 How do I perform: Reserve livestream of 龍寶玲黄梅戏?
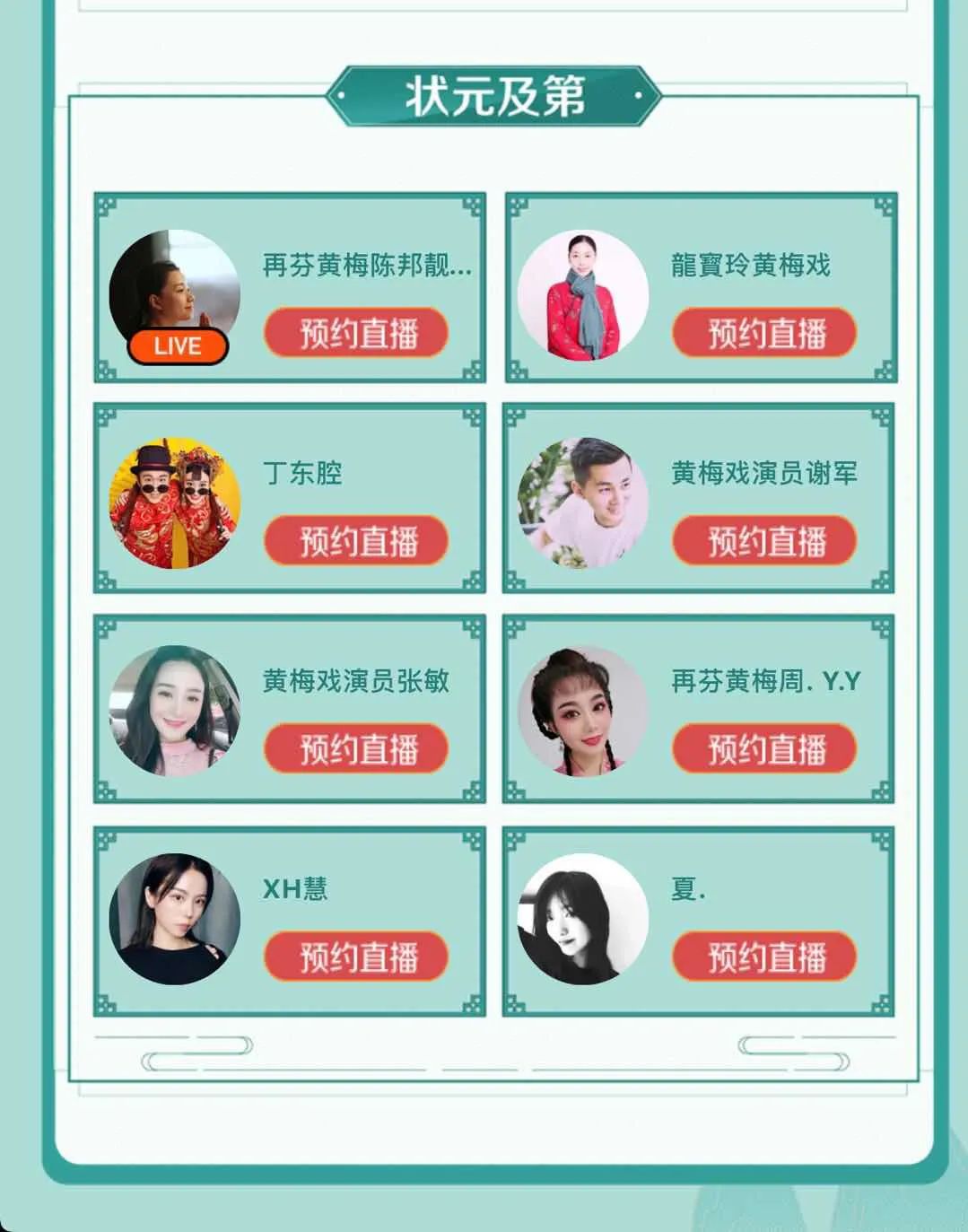[x=764, y=333]
